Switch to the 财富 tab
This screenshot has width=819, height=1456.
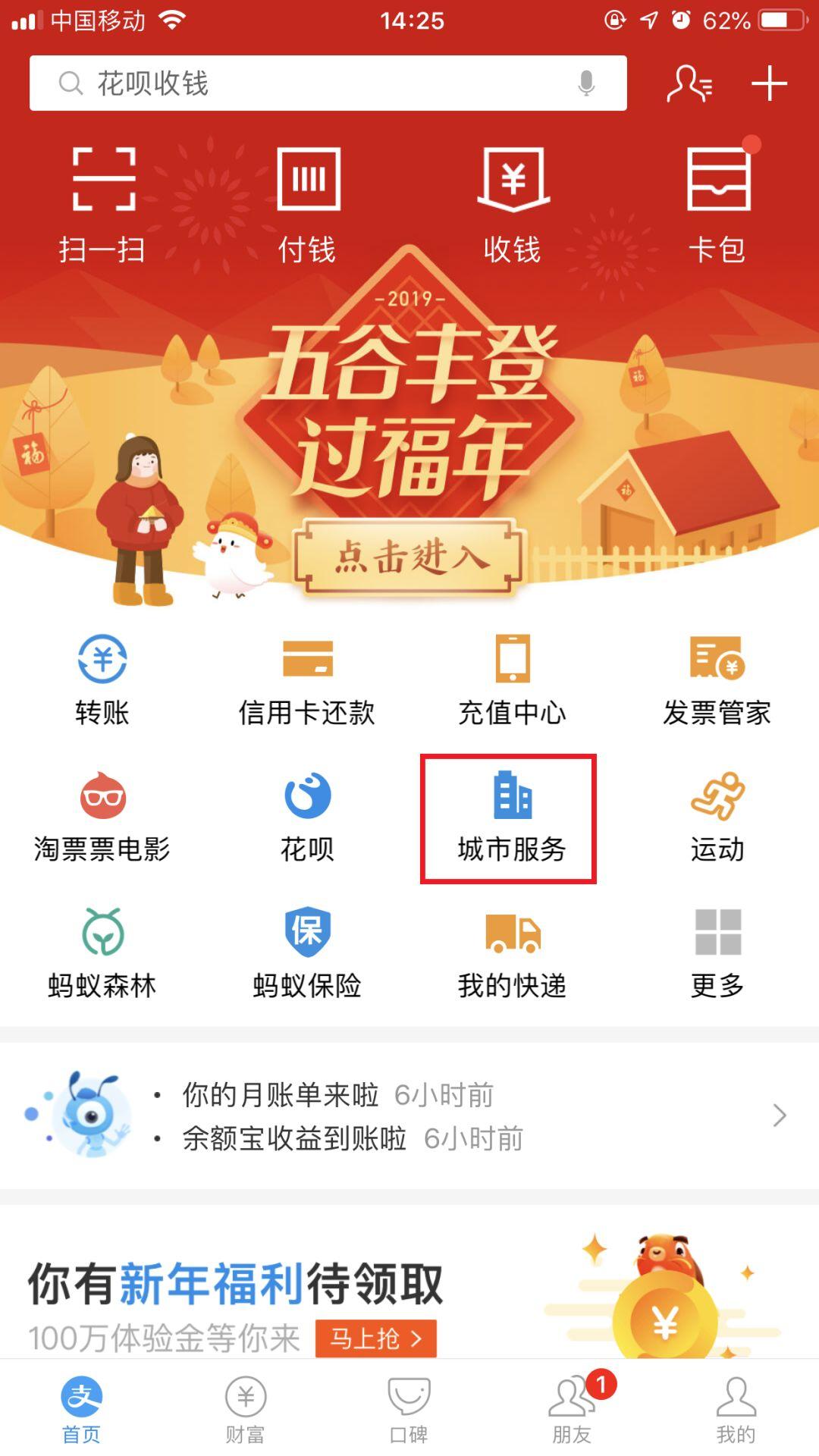pos(246,1410)
